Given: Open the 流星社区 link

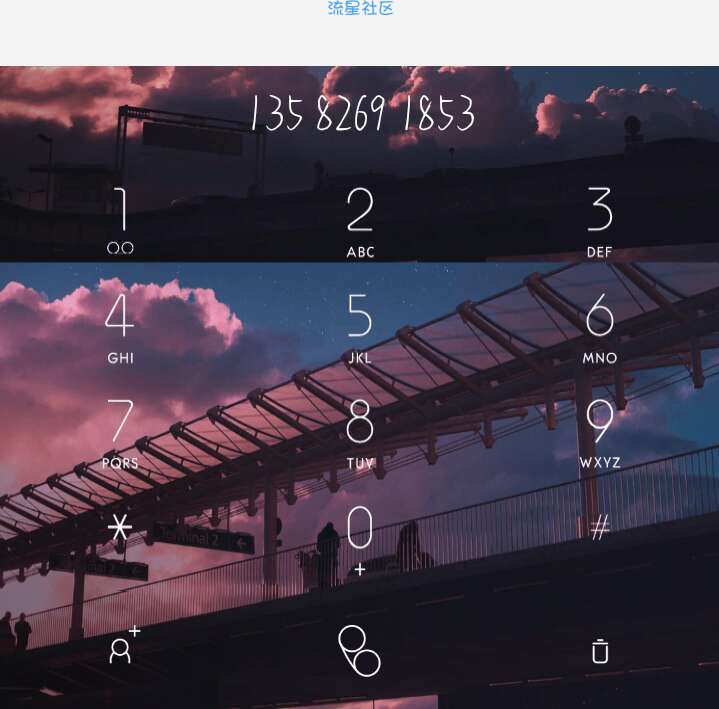Looking at the screenshot, I should (x=360, y=9).
